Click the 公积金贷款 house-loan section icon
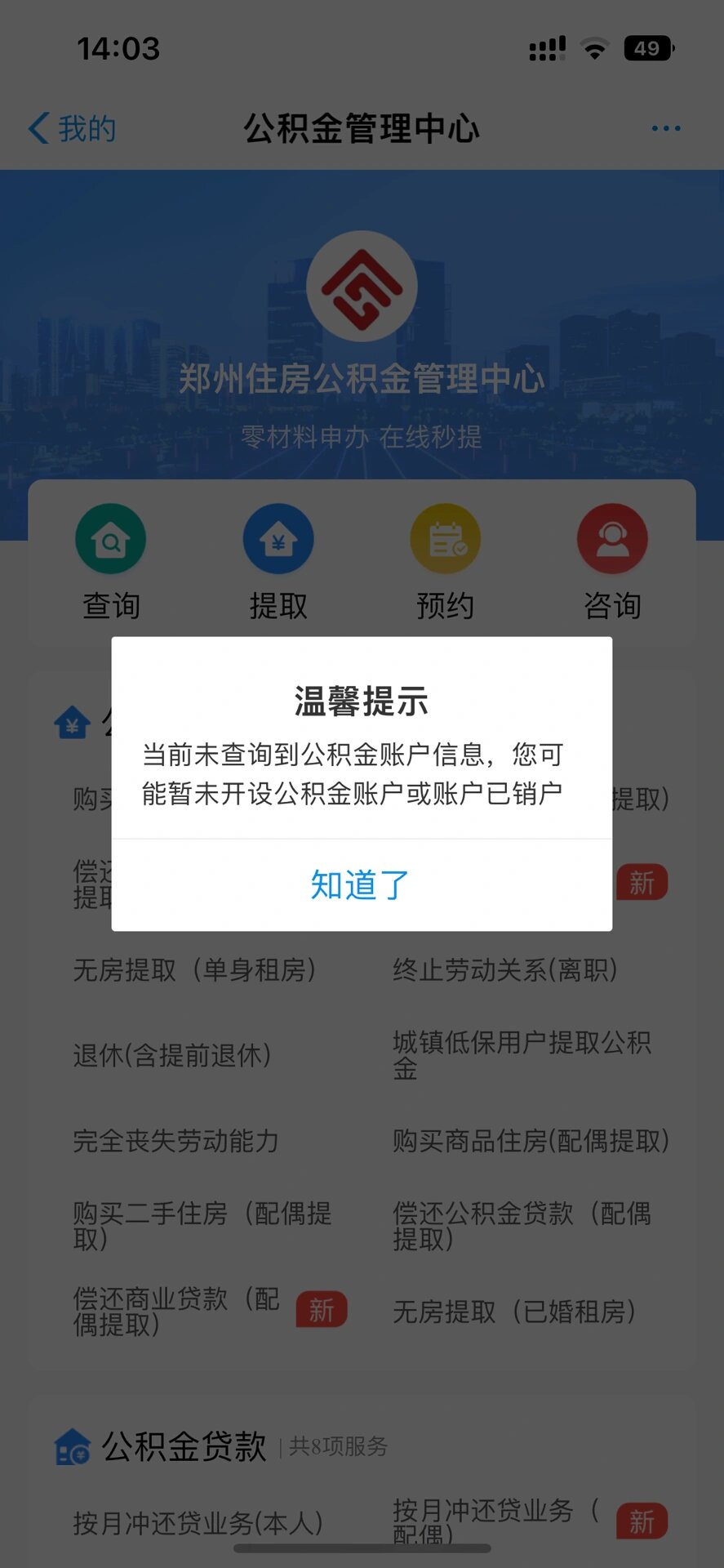 [73, 1446]
